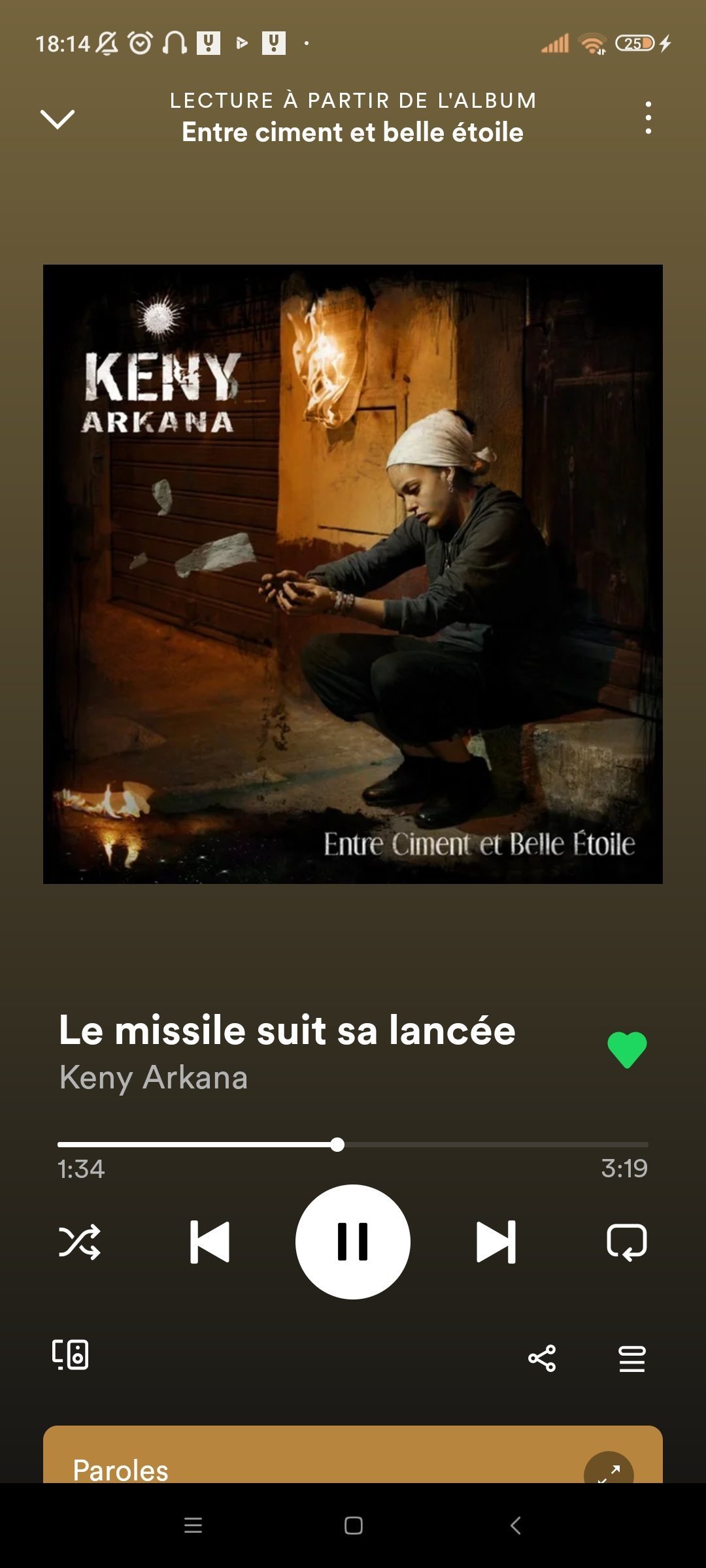Enable shuffle playback
This screenshot has height=1568, width=706.
[80, 1241]
